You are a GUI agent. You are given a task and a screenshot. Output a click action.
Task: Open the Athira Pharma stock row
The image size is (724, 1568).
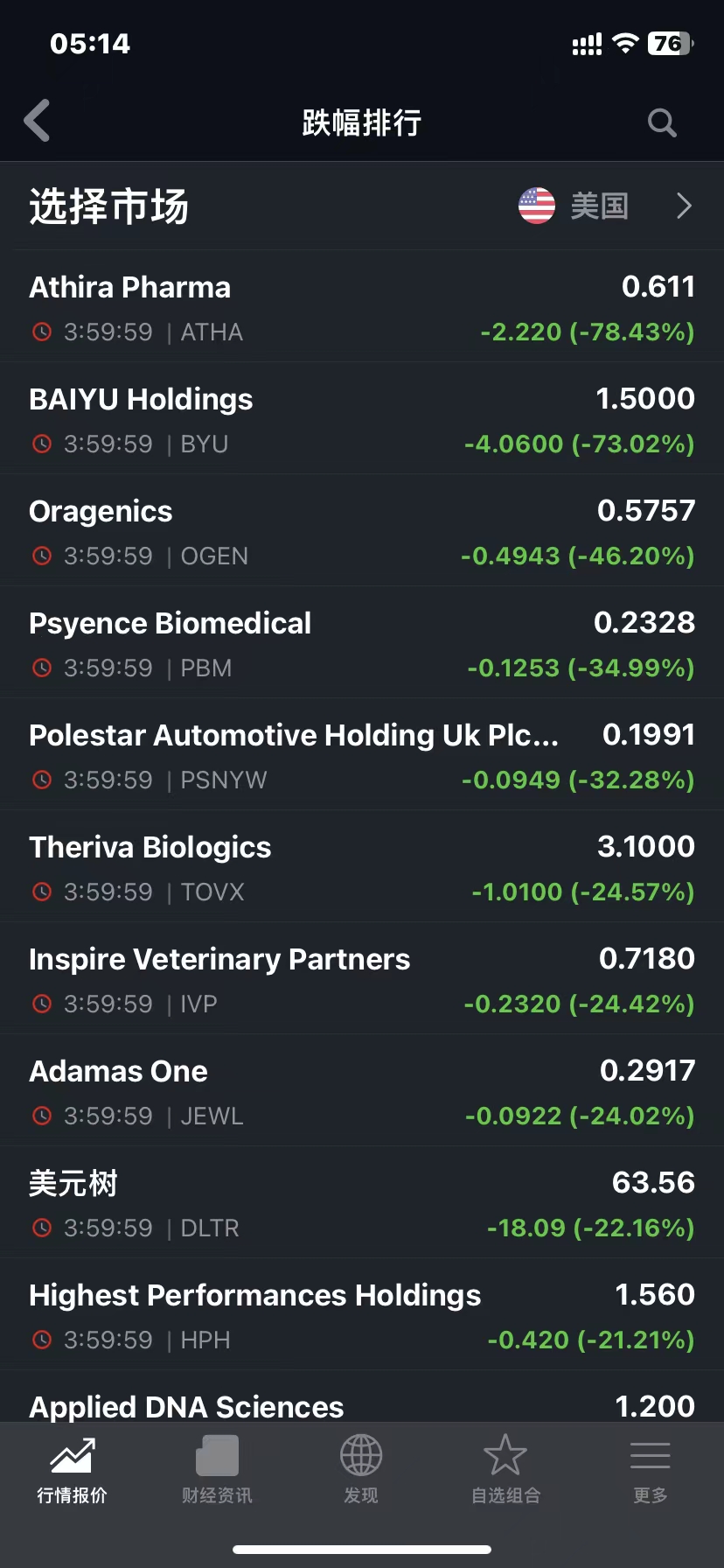point(362,308)
